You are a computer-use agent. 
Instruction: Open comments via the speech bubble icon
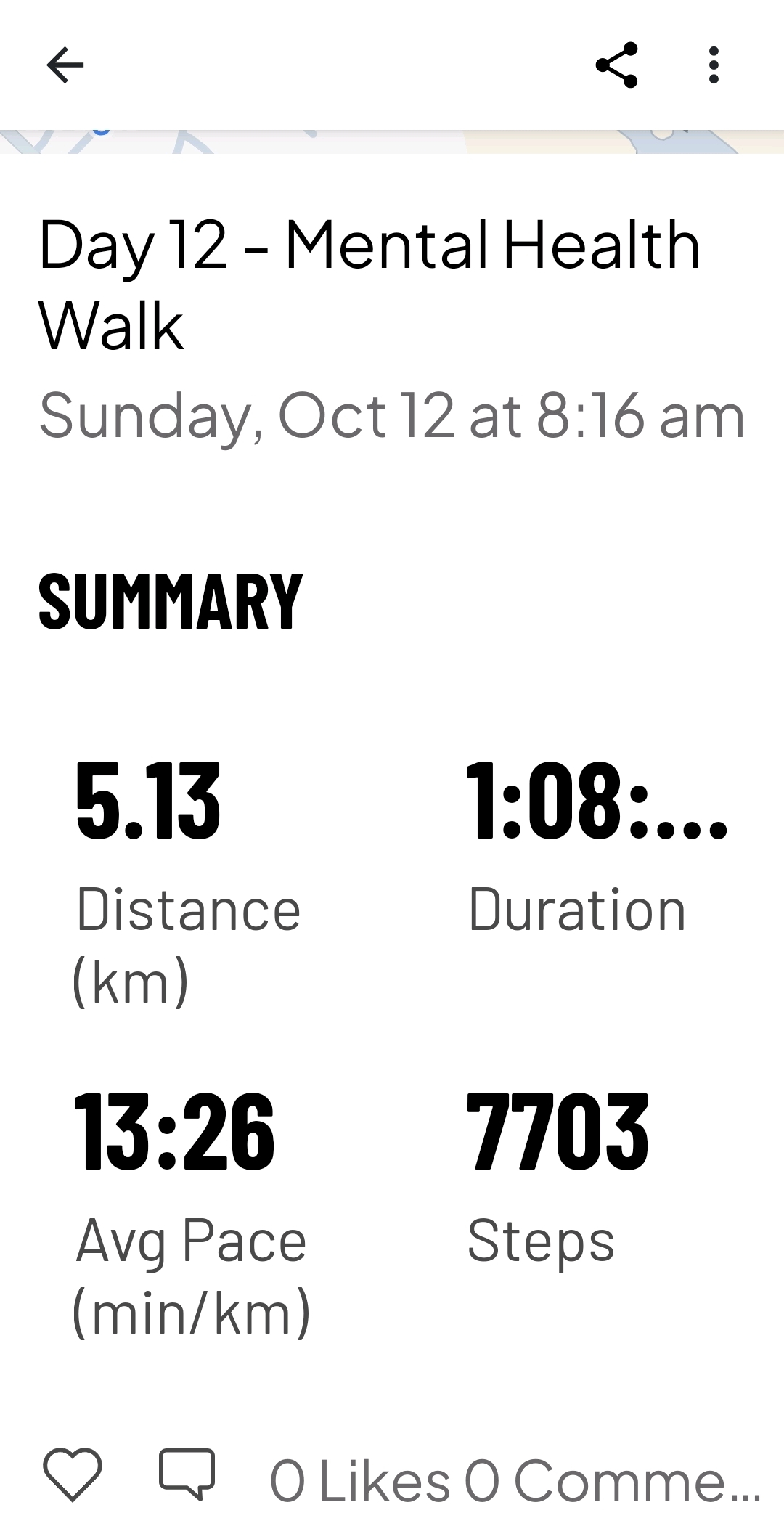(x=187, y=1474)
